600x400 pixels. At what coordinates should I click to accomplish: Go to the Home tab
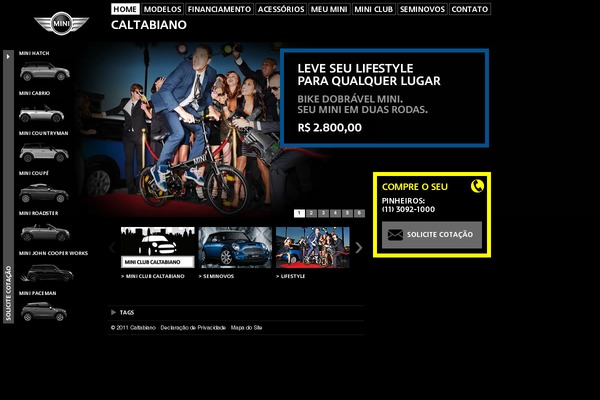(x=125, y=9)
